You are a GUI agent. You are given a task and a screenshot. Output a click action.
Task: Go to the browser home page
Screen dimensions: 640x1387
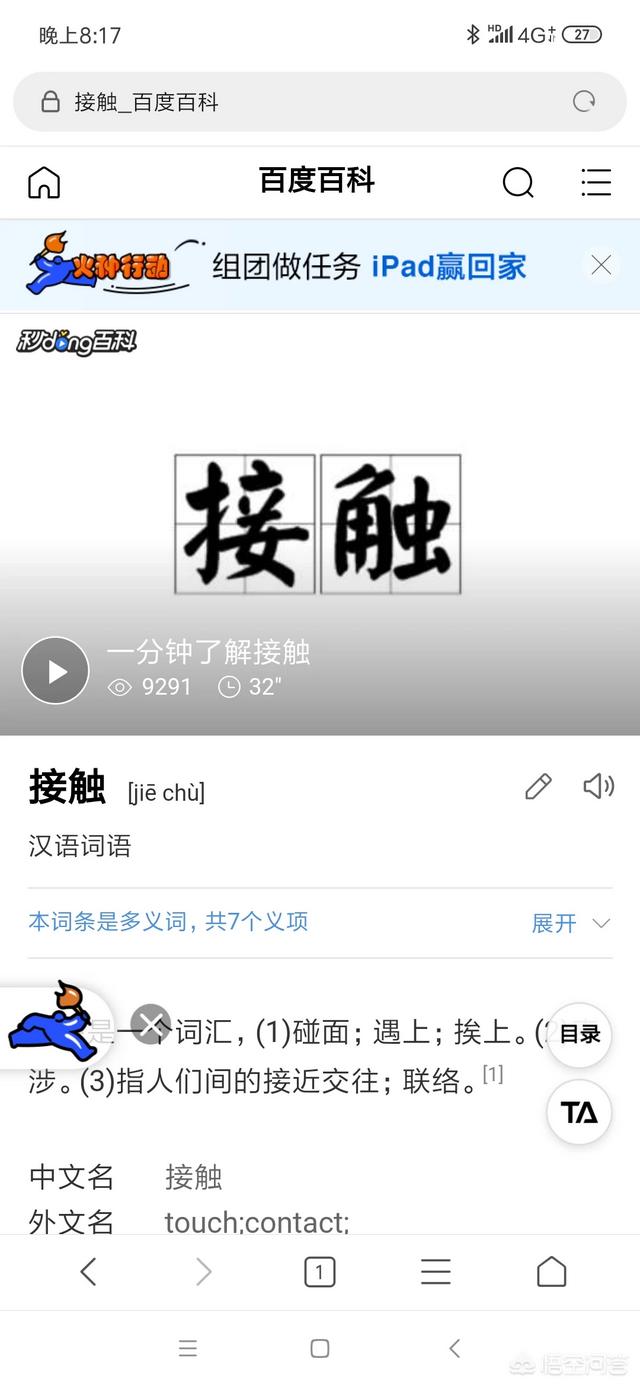point(551,1272)
